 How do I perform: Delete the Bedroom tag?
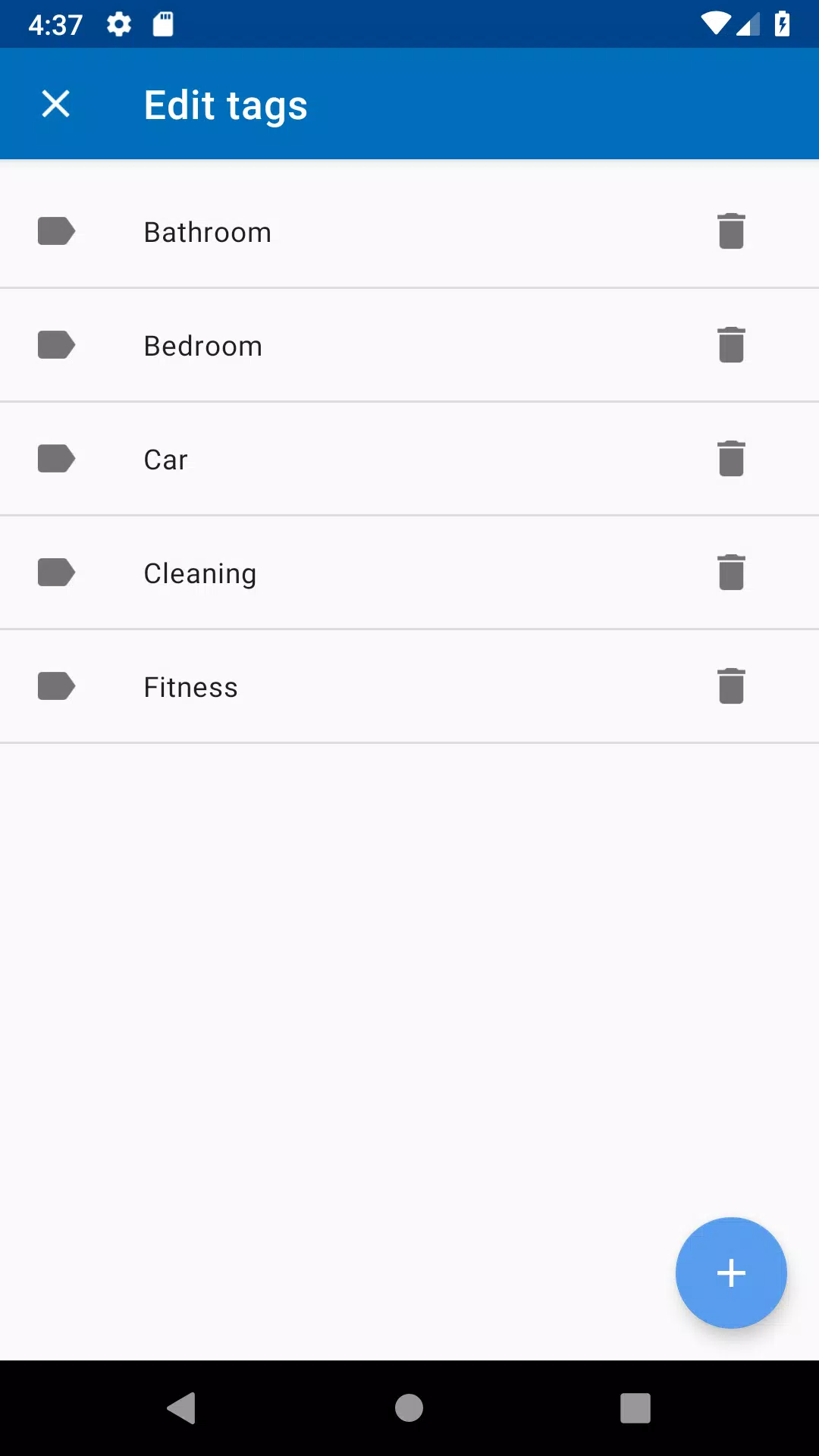click(x=731, y=345)
